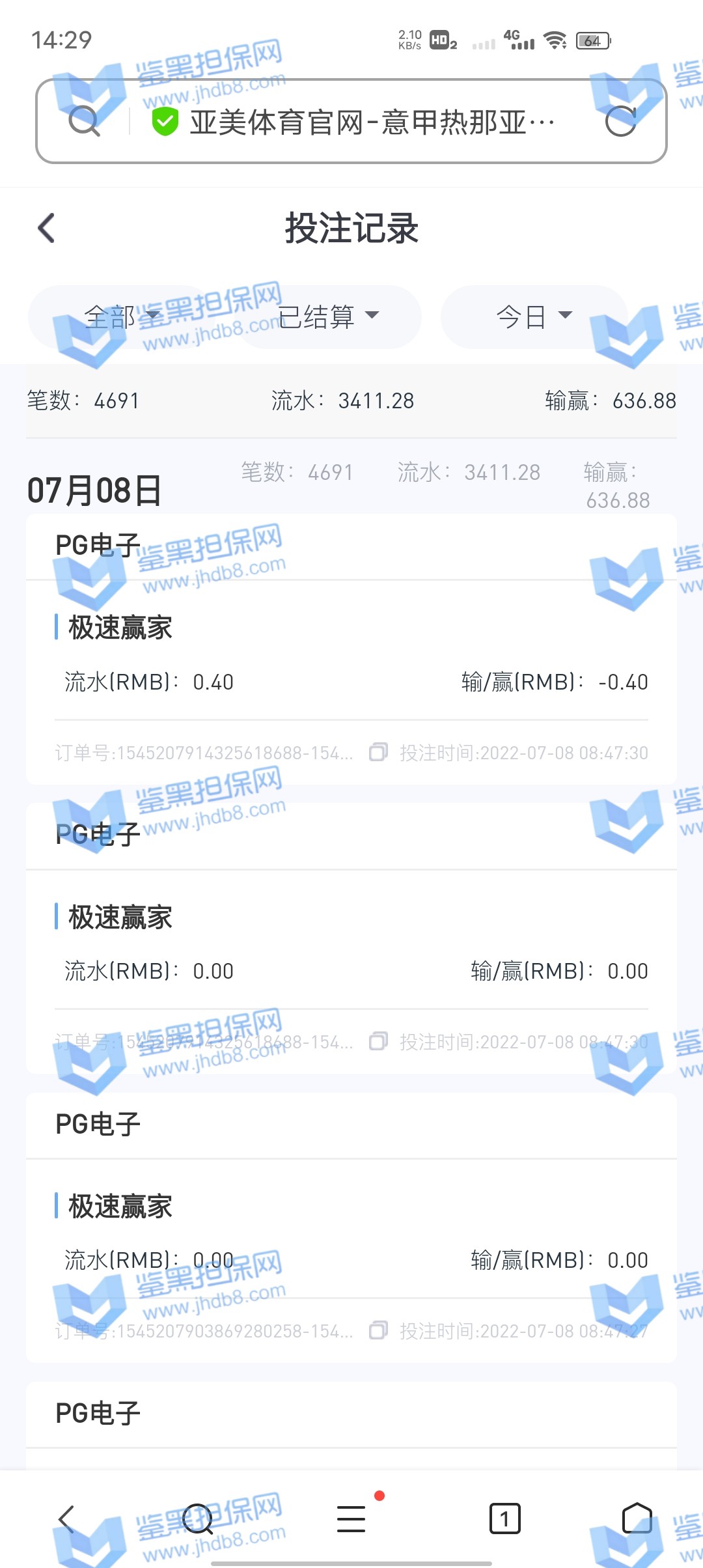703x1568 pixels.
Task: Open the browser menu with the red dot
Action: tap(351, 1519)
